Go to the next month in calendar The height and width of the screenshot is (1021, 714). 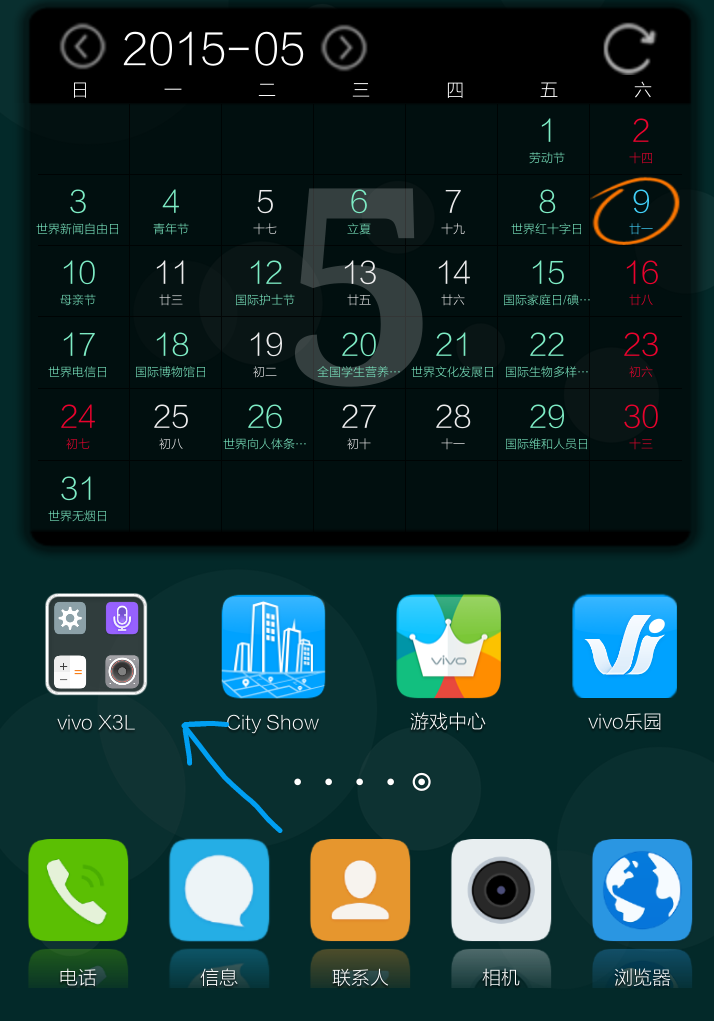[x=344, y=47]
